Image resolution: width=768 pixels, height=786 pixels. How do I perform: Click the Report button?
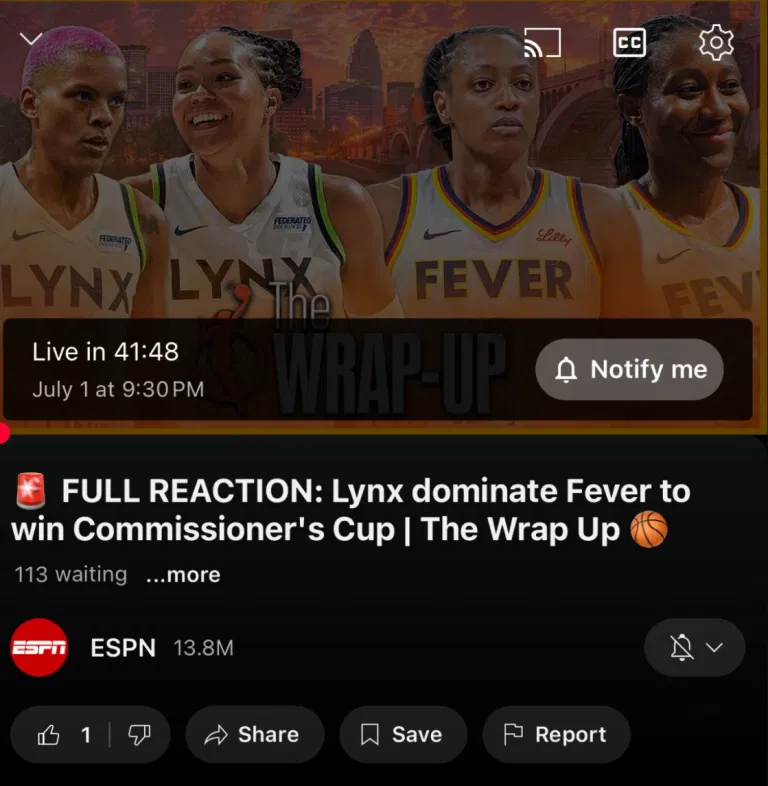pos(556,734)
